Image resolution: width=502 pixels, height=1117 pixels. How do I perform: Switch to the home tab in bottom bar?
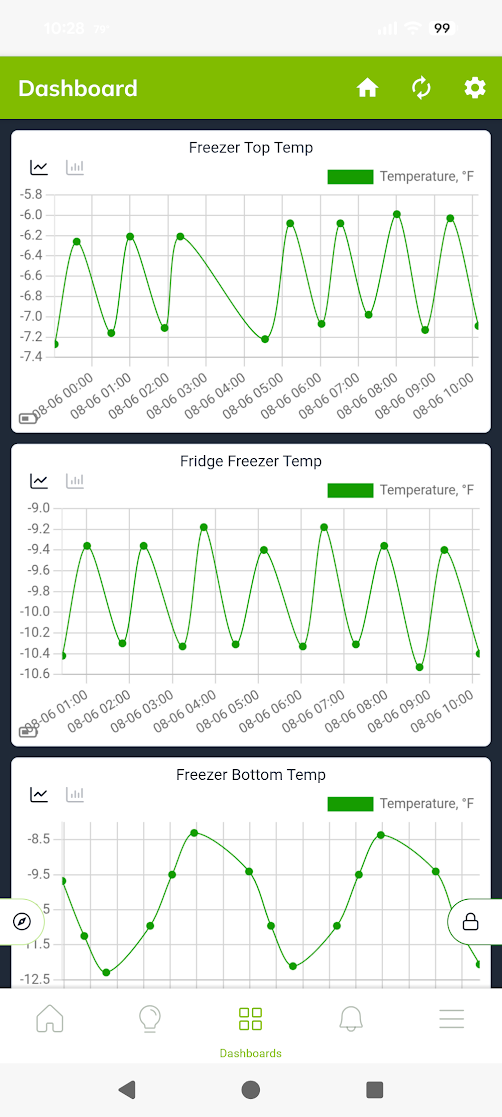click(50, 1019)
